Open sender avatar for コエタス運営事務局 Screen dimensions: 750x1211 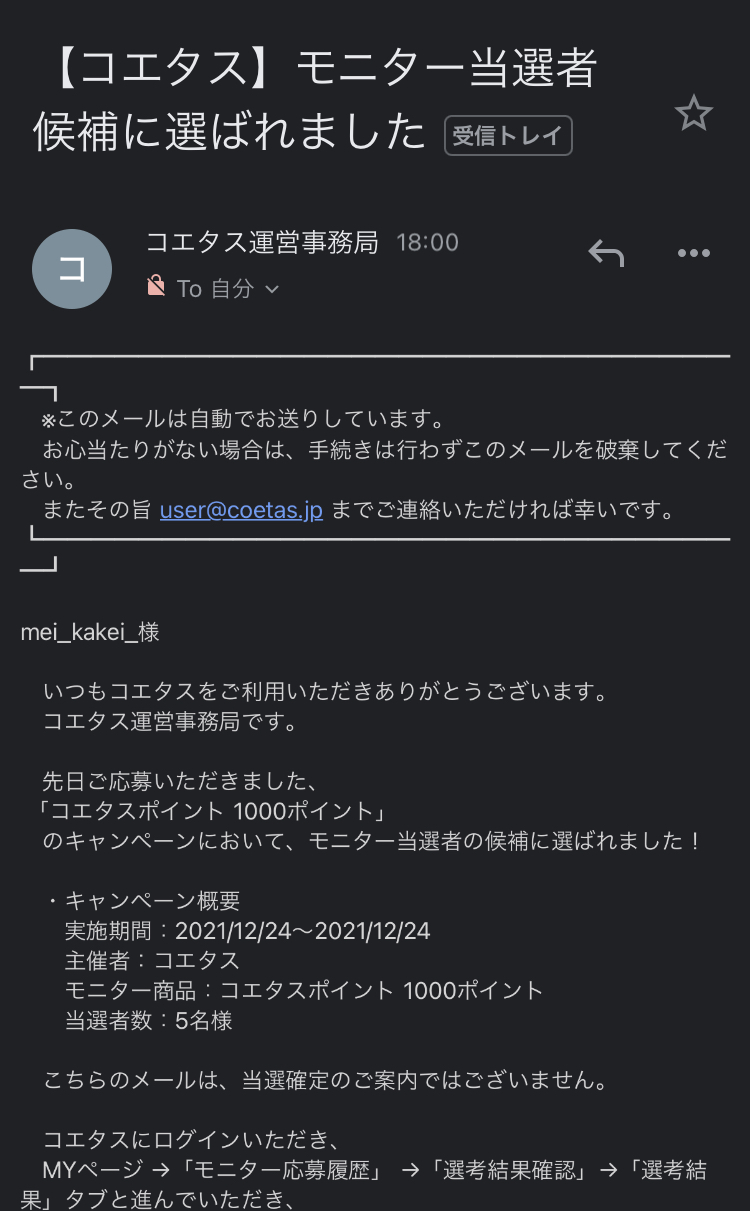tap(72, 269)
